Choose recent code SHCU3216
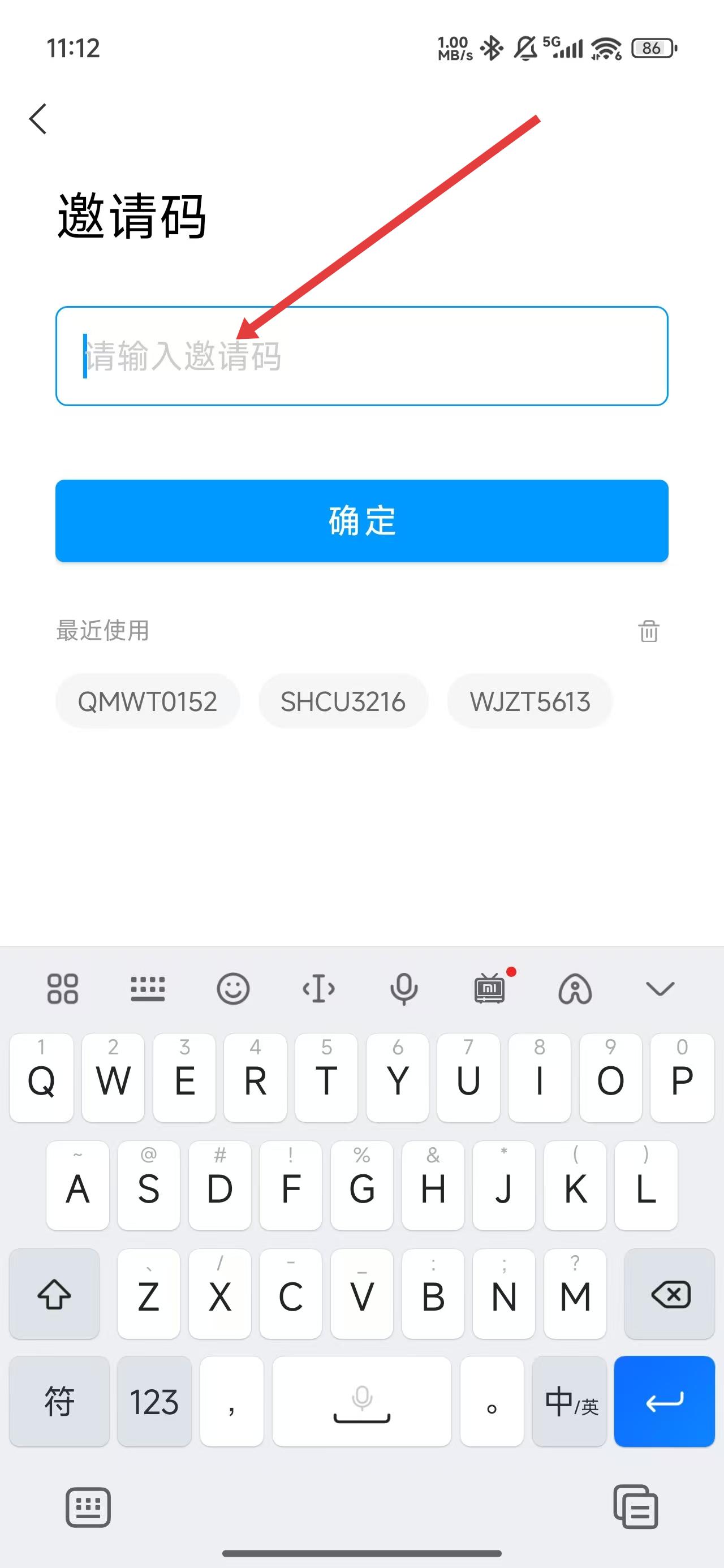 (343, 701)
